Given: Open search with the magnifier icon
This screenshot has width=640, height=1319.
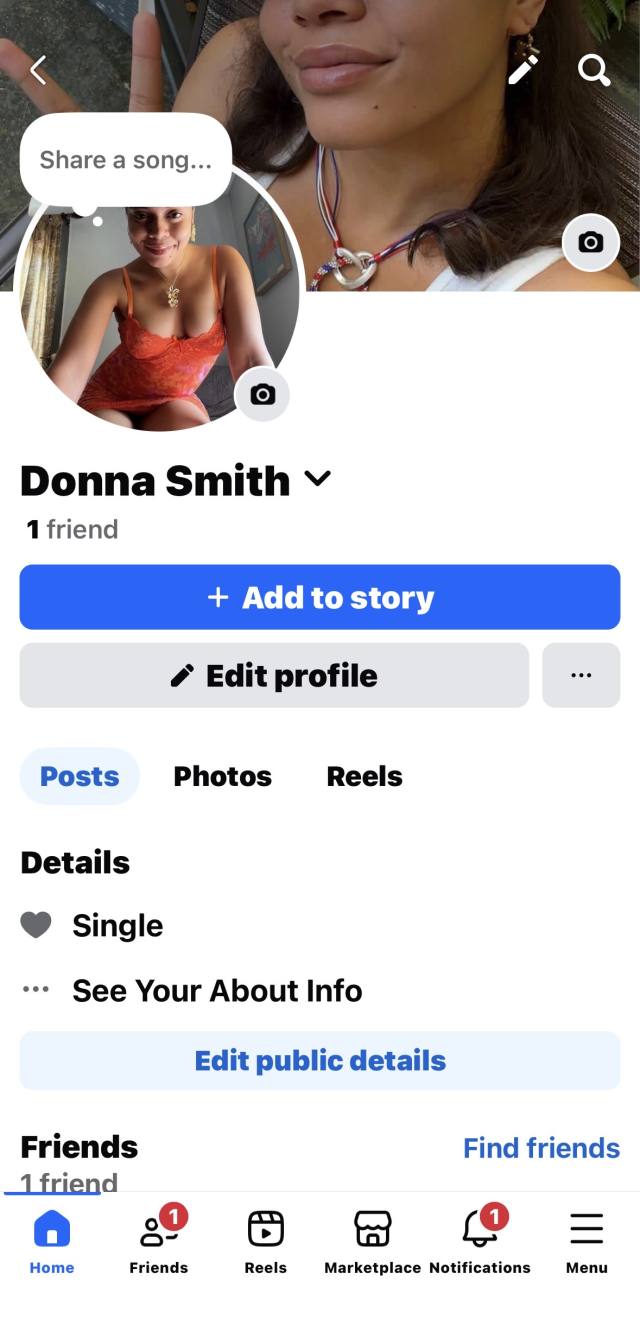Looking at the screenshot, I should [594, 70].
